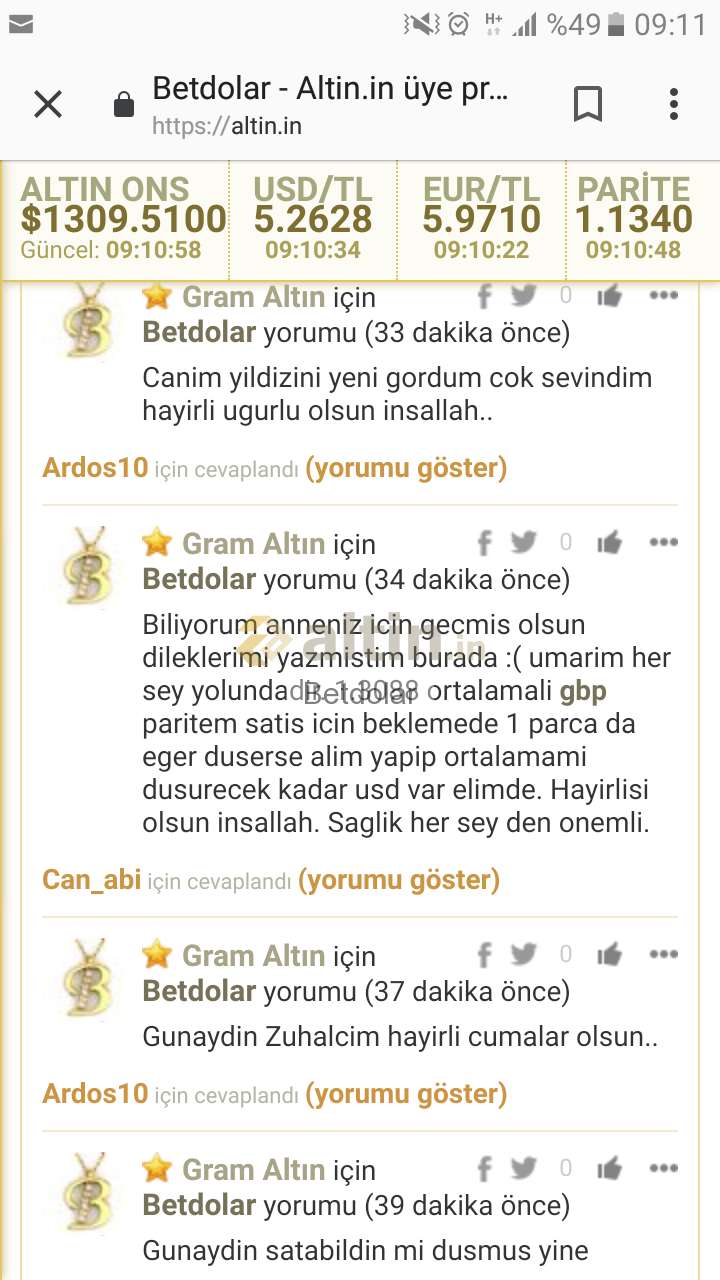Share the 37 dakika önce comment on Twitter

pyautogui.click(x=523, y=954)
